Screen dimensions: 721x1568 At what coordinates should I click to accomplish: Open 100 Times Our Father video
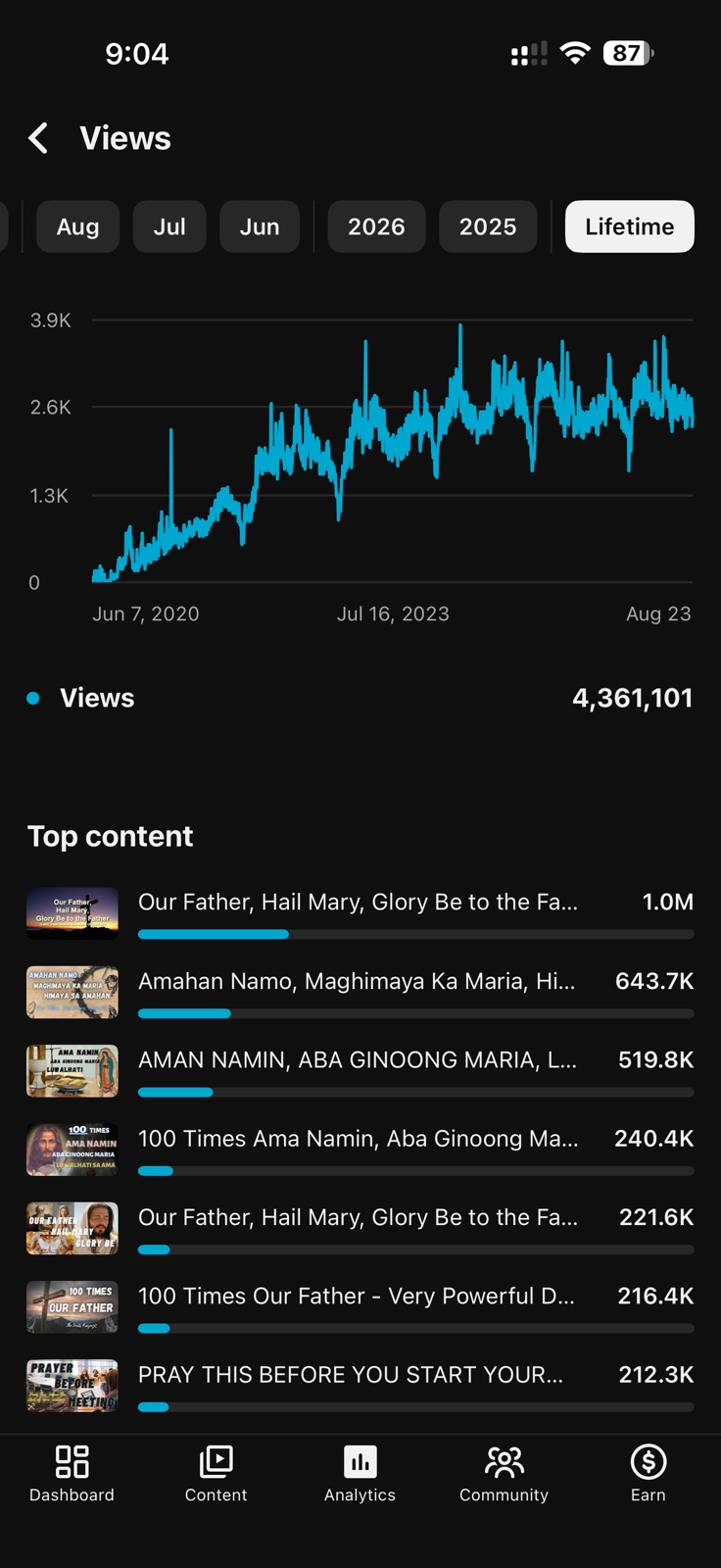tap(360, 1306)
